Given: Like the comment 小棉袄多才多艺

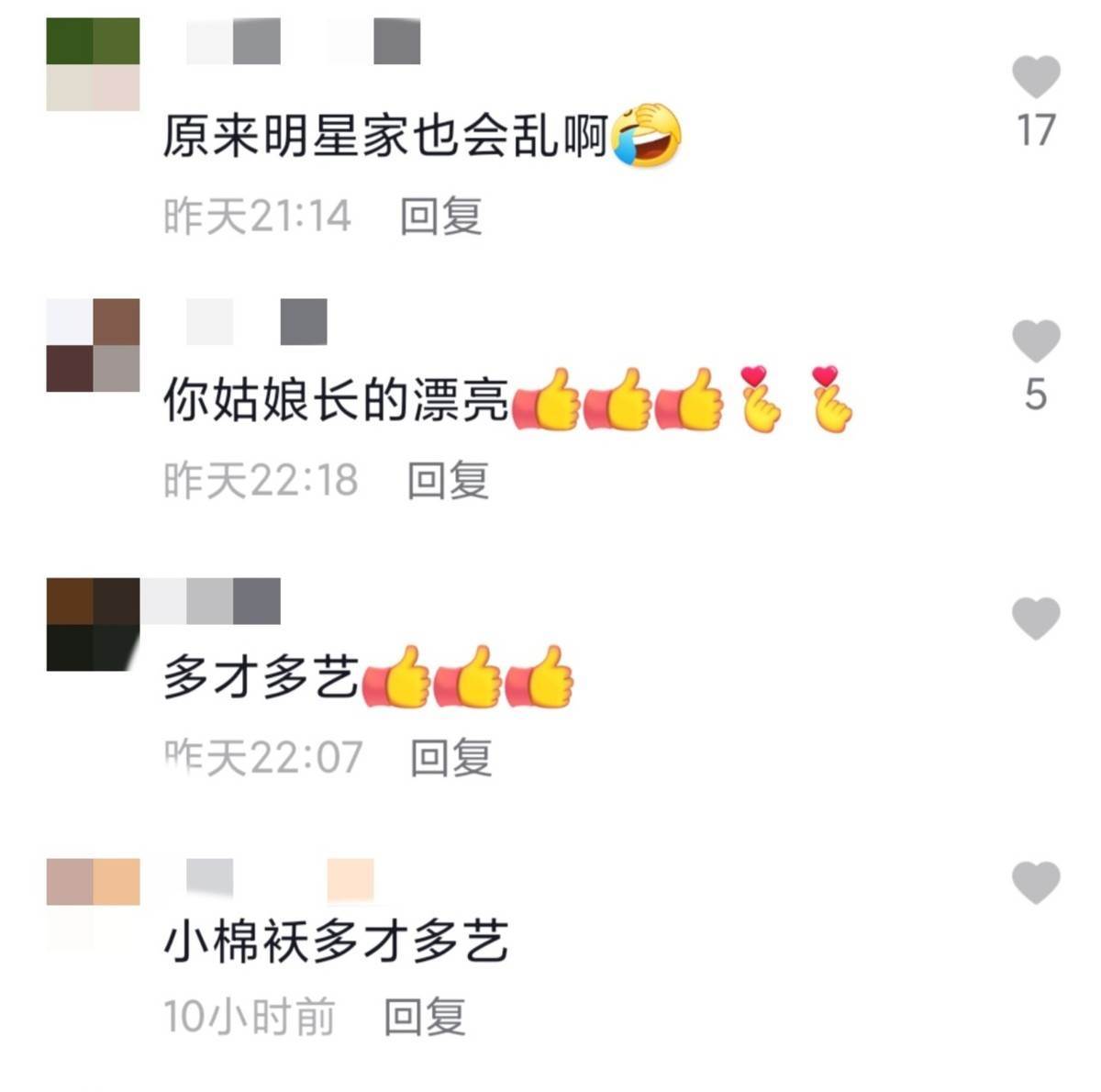Looking at the screenshot, I should tap(1036, 883).
